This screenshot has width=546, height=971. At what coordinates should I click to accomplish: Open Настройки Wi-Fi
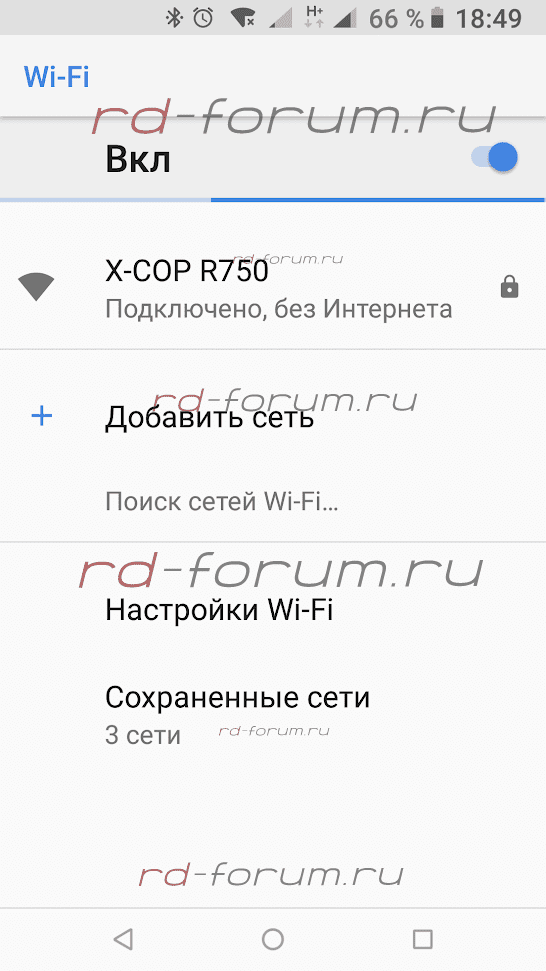[273, 609]
